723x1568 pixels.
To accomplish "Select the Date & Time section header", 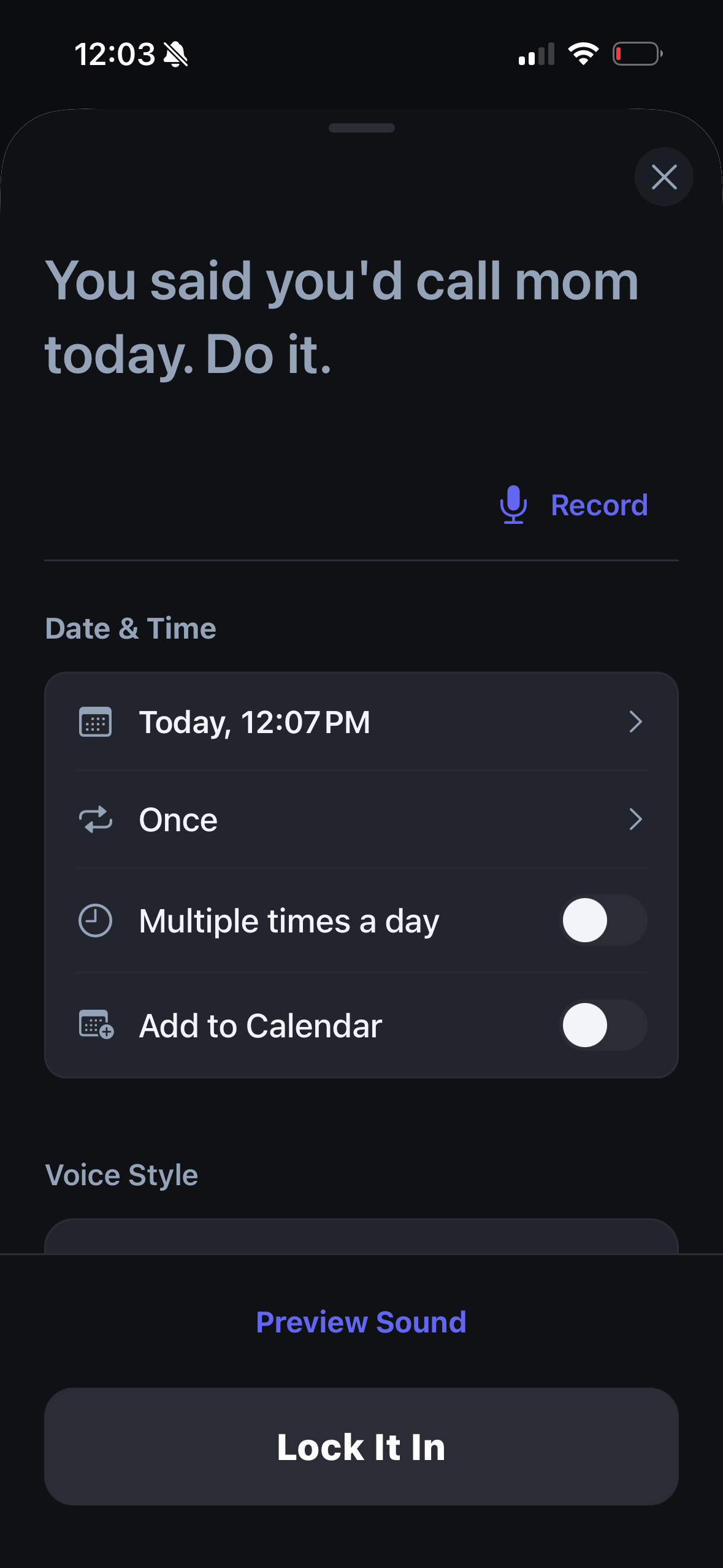I will 131,628.
